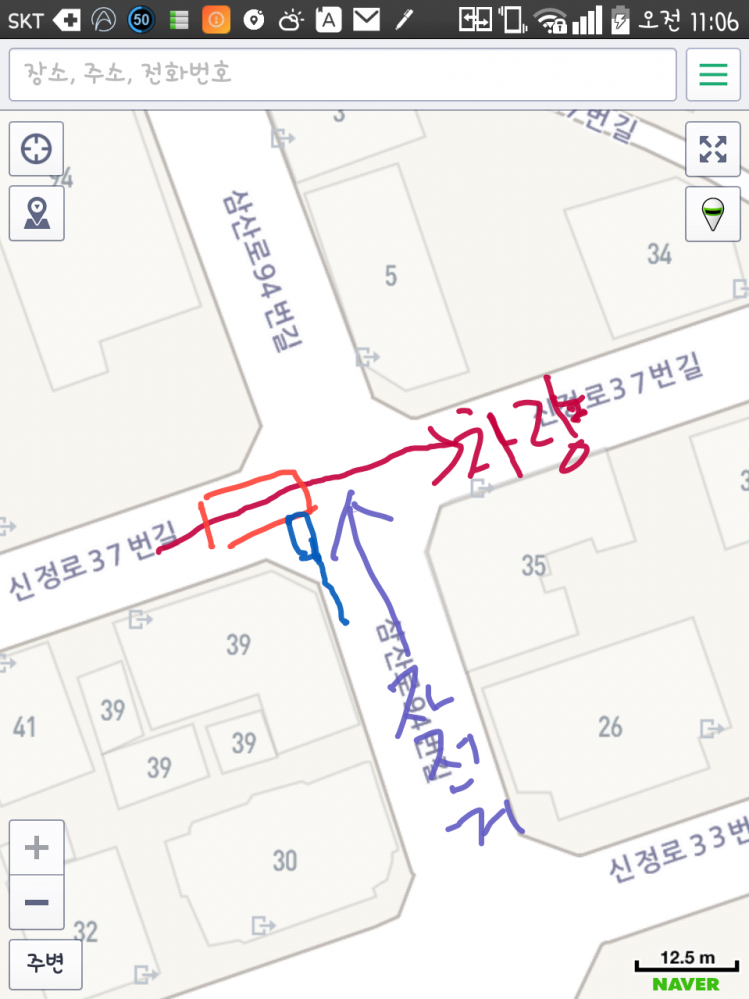Viewport: 749px width, 999px height.
Task: Center map on my current location
Action: point(37,150)
